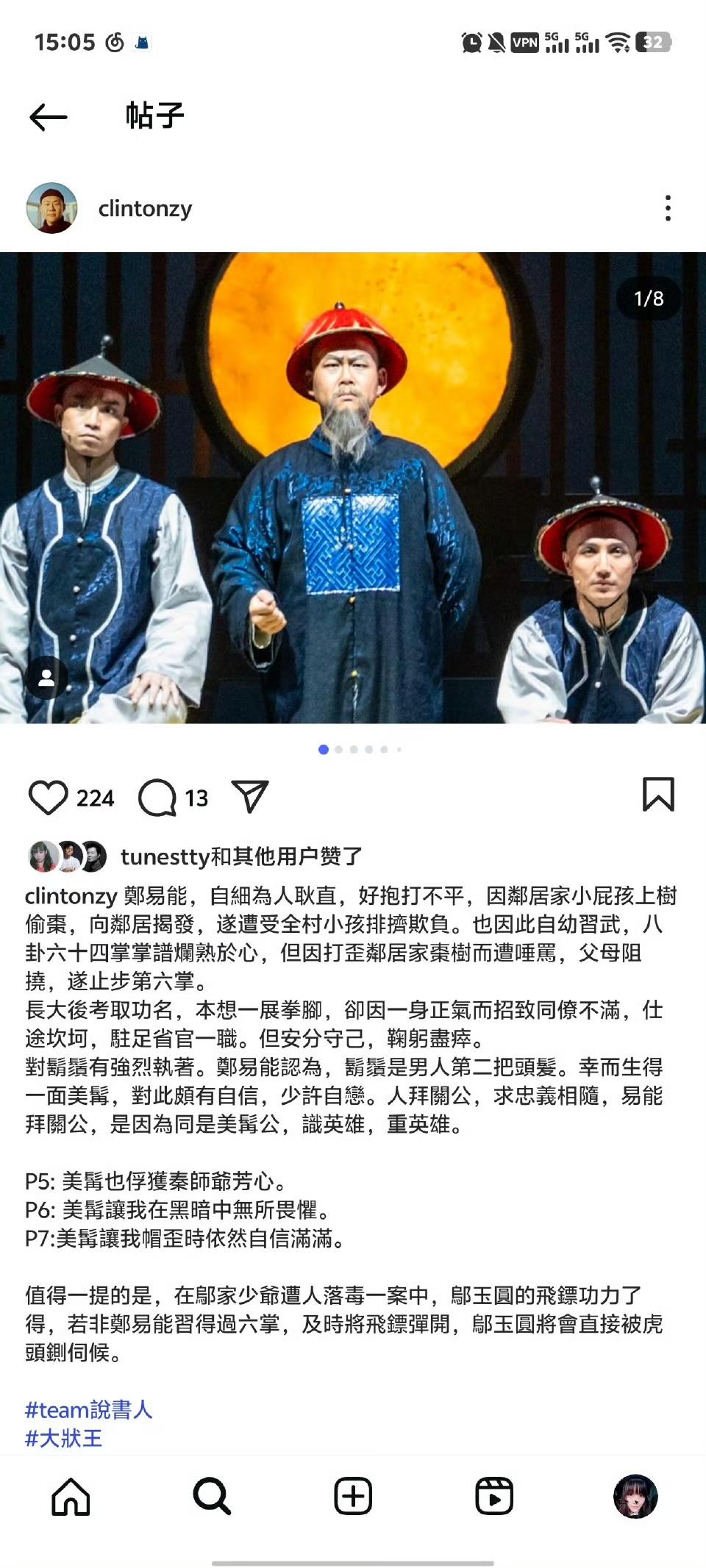Open the #大狀王 hashtag
Screen dimensions: 706x1568
[x=64, y=1438]
